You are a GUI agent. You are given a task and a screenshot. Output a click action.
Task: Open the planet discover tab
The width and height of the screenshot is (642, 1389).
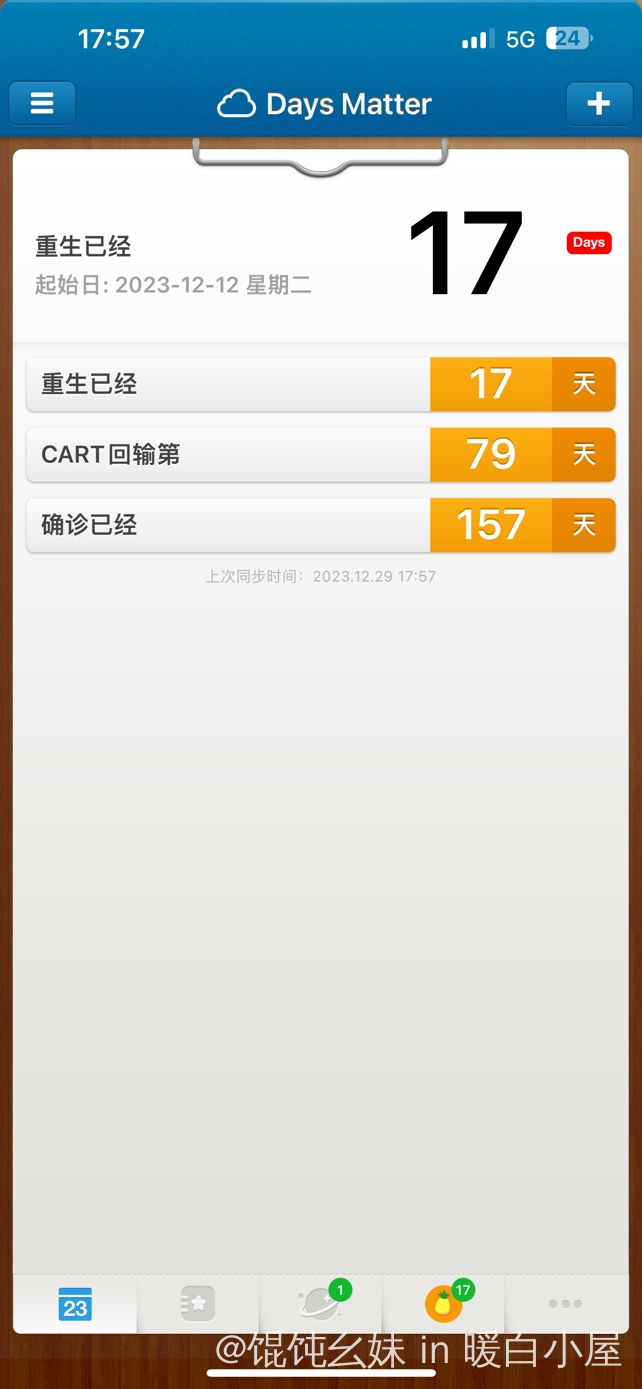(320, 1304)
